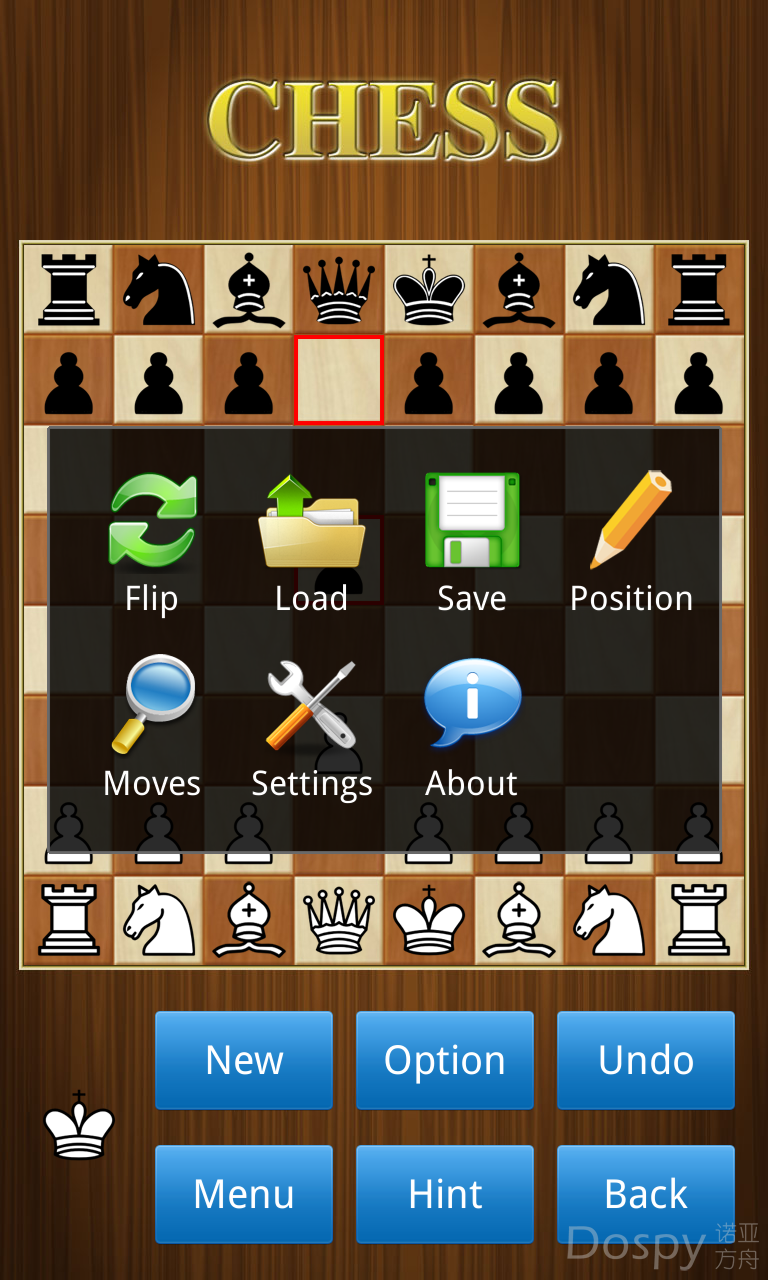Open the About info
Screen dimensions: 768x1280
pos(471,727)
